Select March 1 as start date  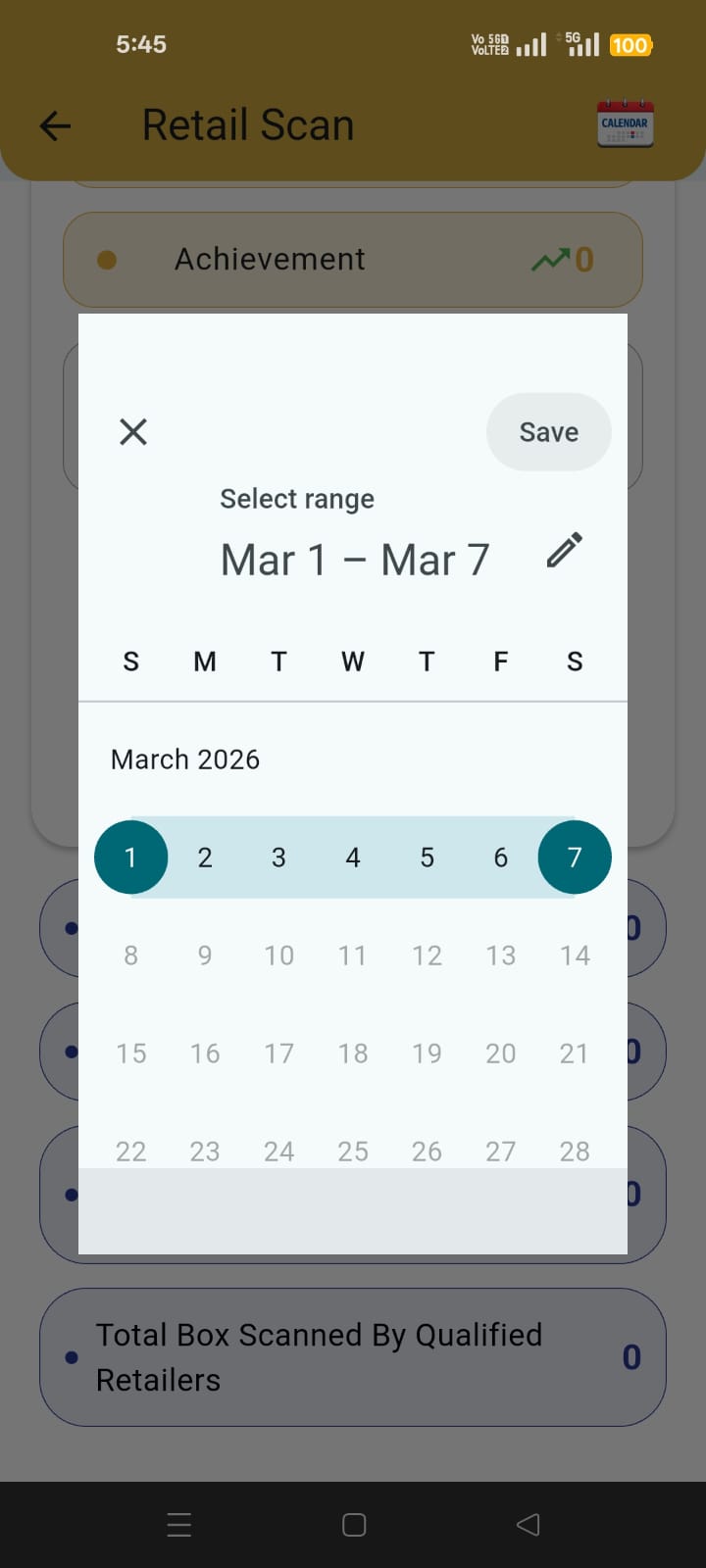pyautogui.click(x=131, y=857)
